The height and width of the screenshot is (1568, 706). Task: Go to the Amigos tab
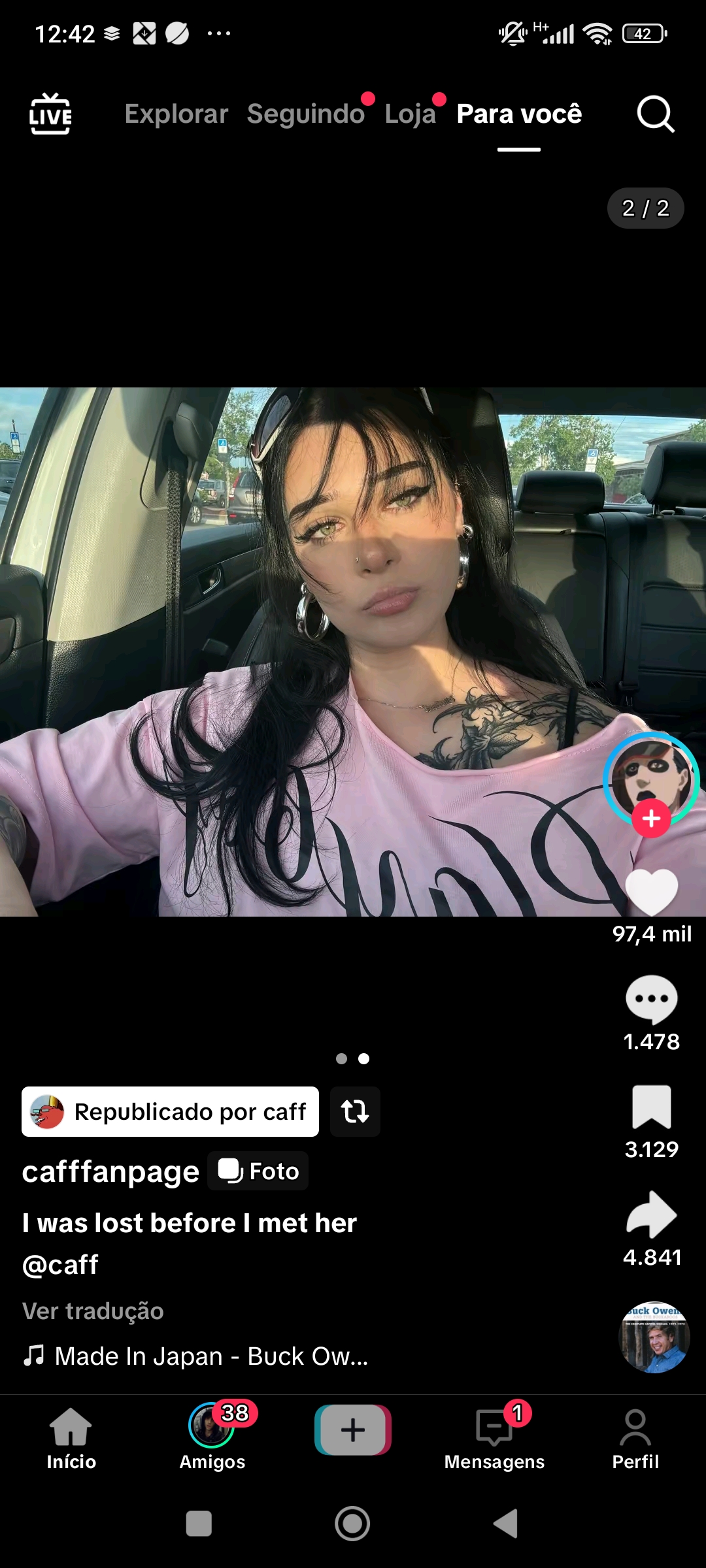(212, 1436)
